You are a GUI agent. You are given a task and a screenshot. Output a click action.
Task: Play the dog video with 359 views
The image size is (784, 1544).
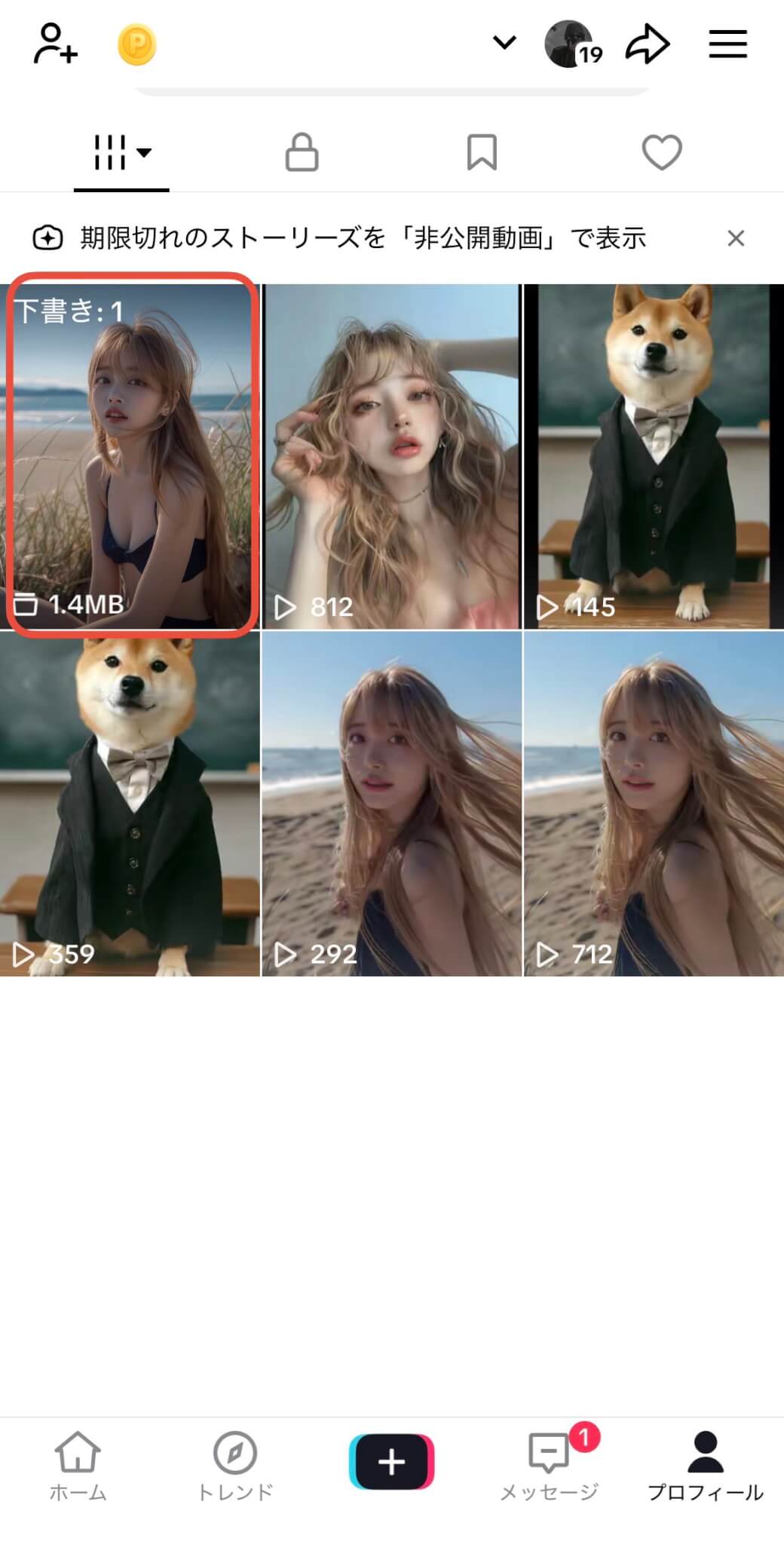coord(130,804)
